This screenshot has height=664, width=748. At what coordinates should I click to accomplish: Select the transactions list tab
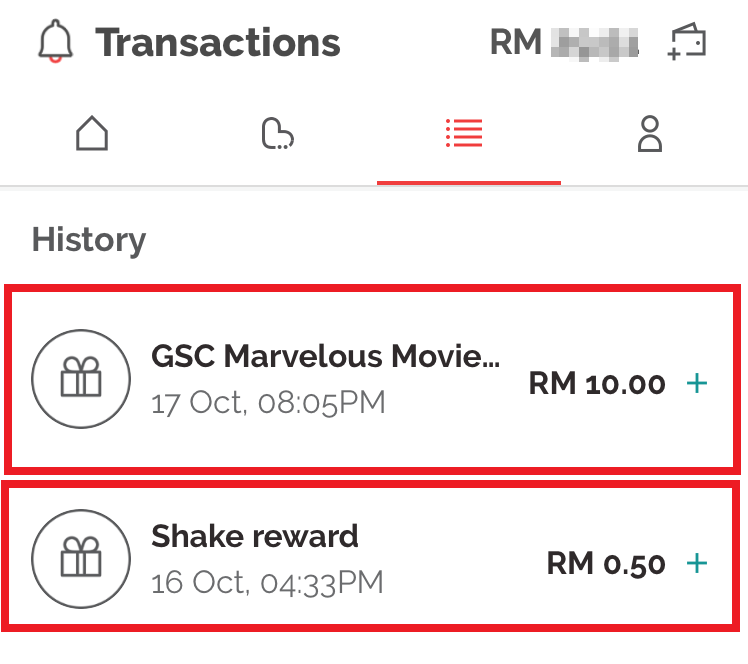coord(465,134)
